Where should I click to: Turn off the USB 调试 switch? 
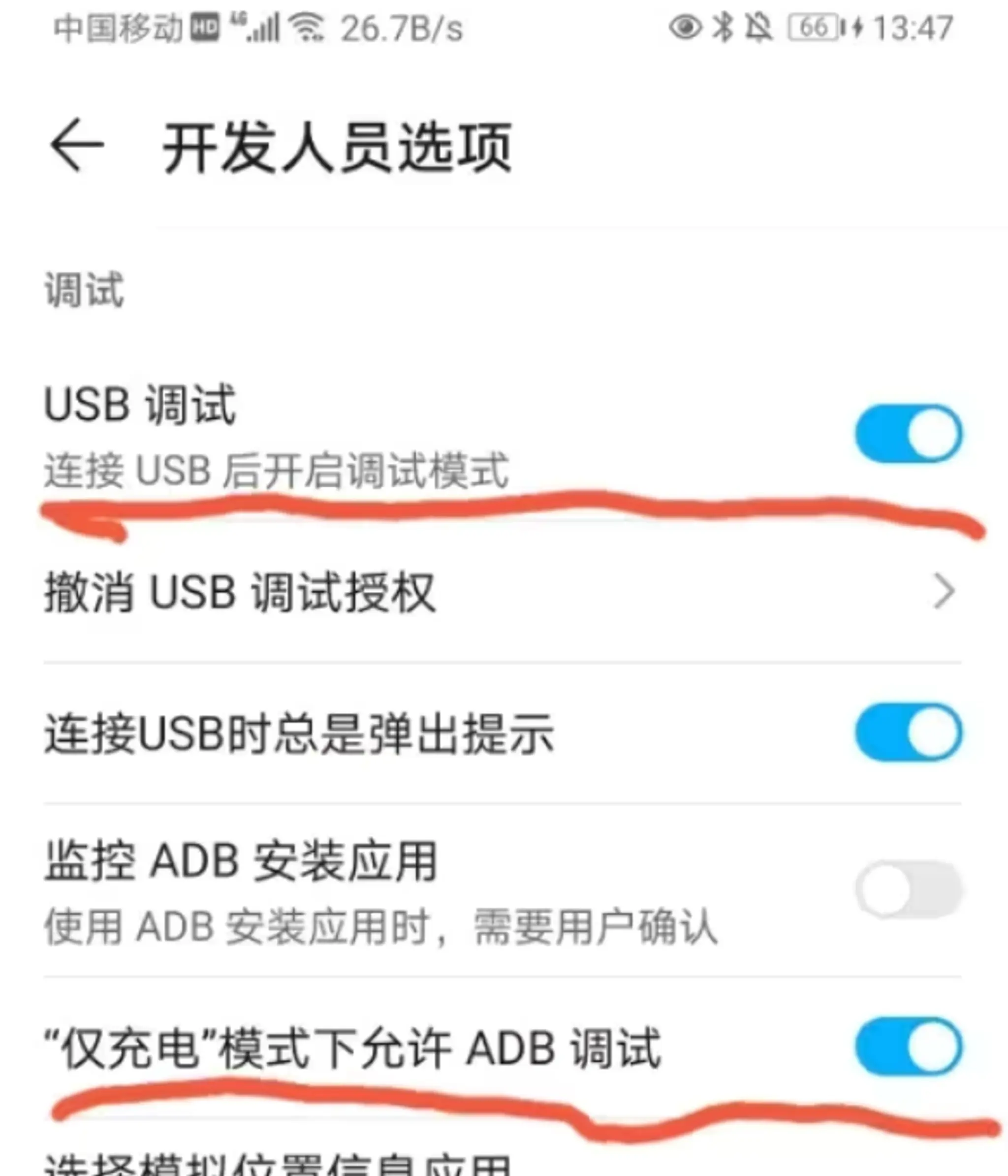(908, 434)
